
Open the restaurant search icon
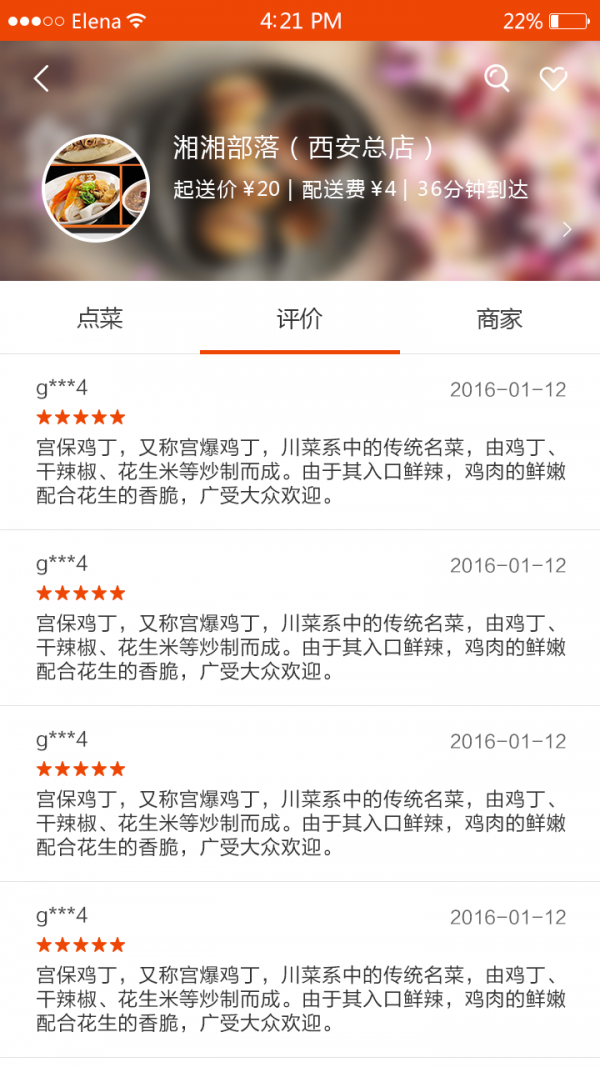[x=497, y=78]
